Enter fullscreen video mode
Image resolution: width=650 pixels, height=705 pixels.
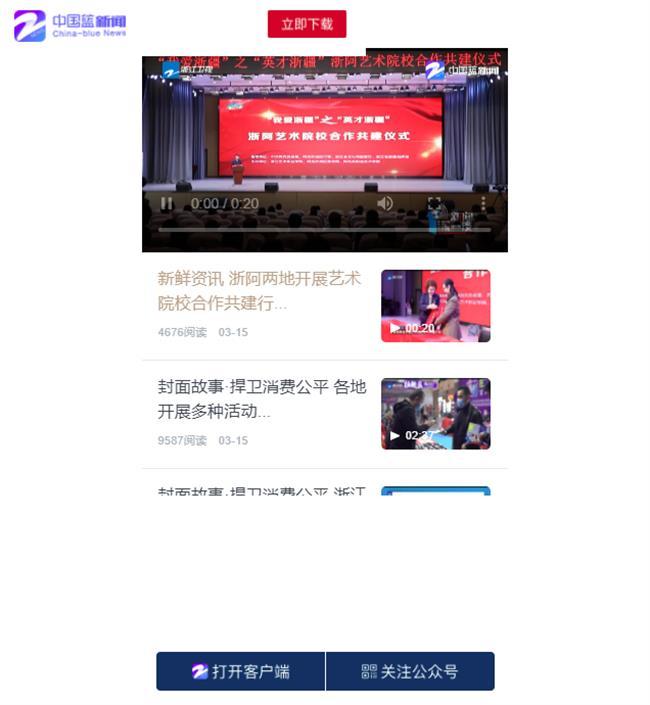[x=434, y=203]
